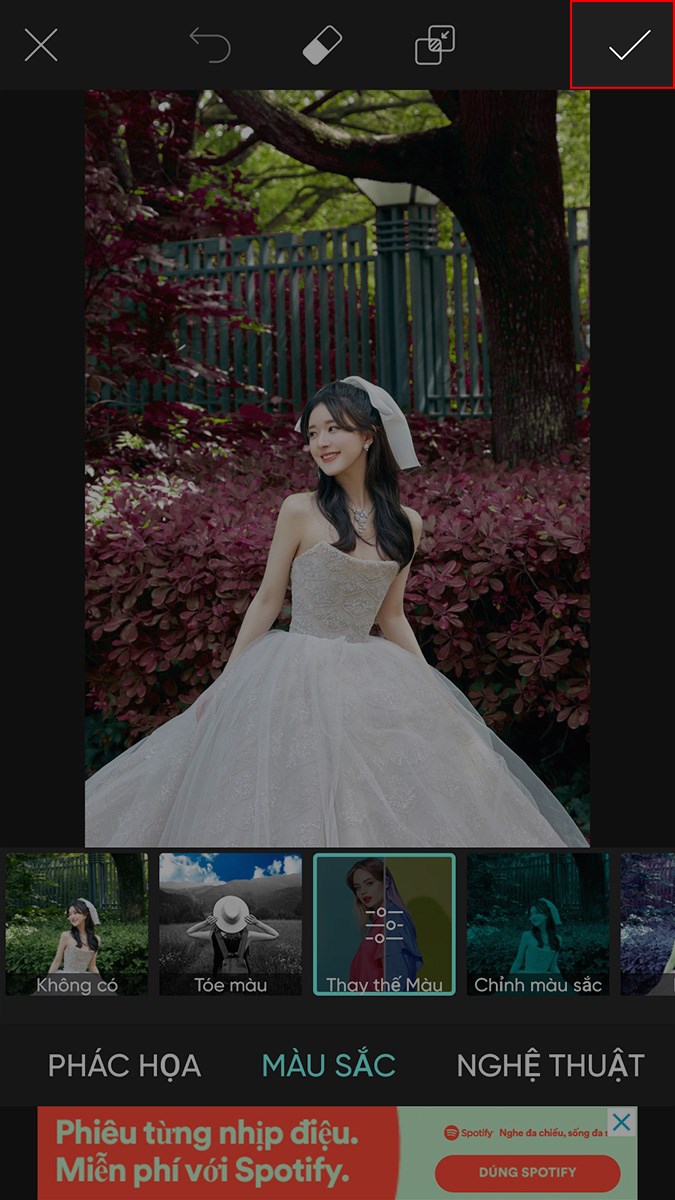Viewport: 675px width, 1200px height.
Task: Select the eraser tool
Action: (322, 45)
